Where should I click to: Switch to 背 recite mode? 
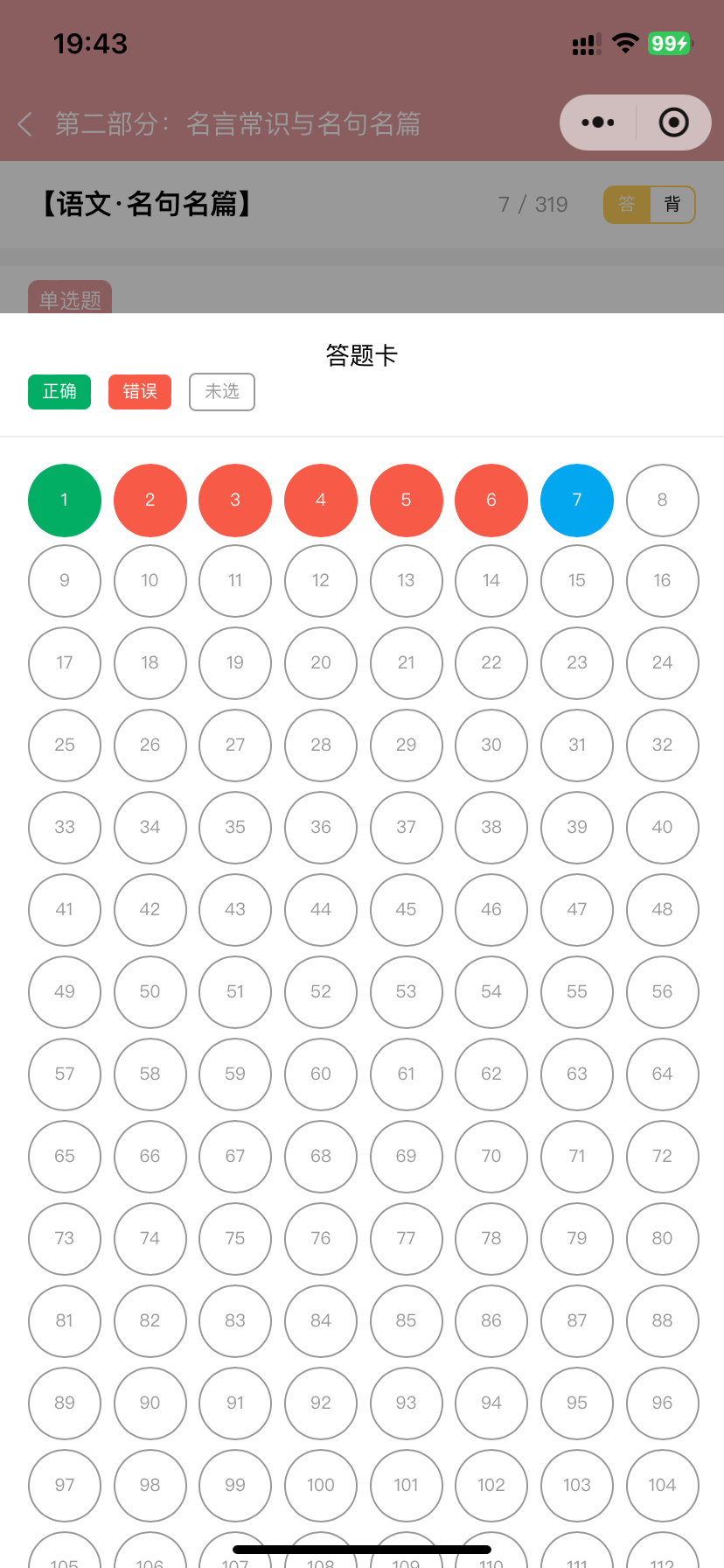click(x=672, y=205)
